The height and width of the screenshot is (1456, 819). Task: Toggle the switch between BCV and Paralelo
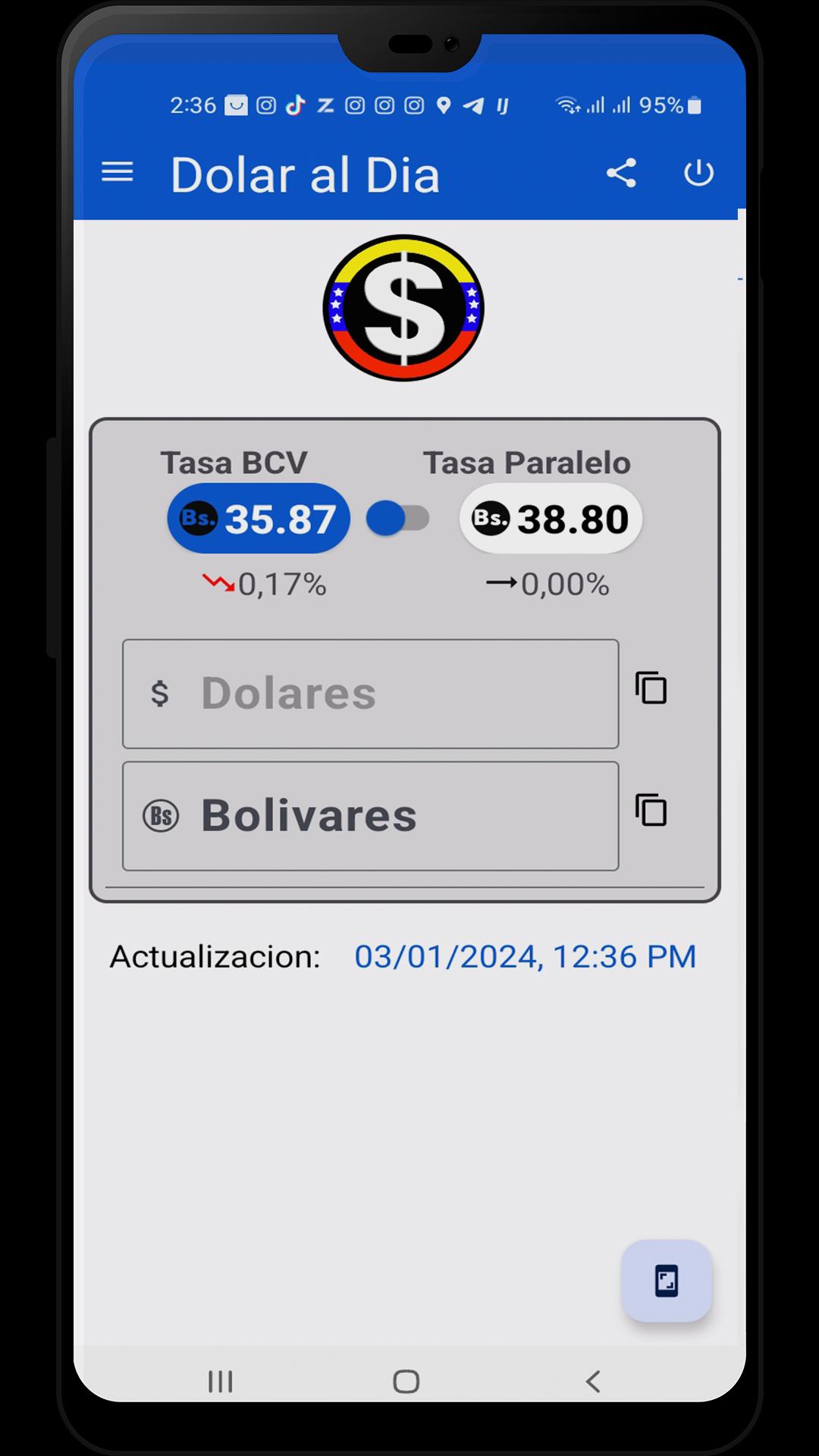point(397,519)
